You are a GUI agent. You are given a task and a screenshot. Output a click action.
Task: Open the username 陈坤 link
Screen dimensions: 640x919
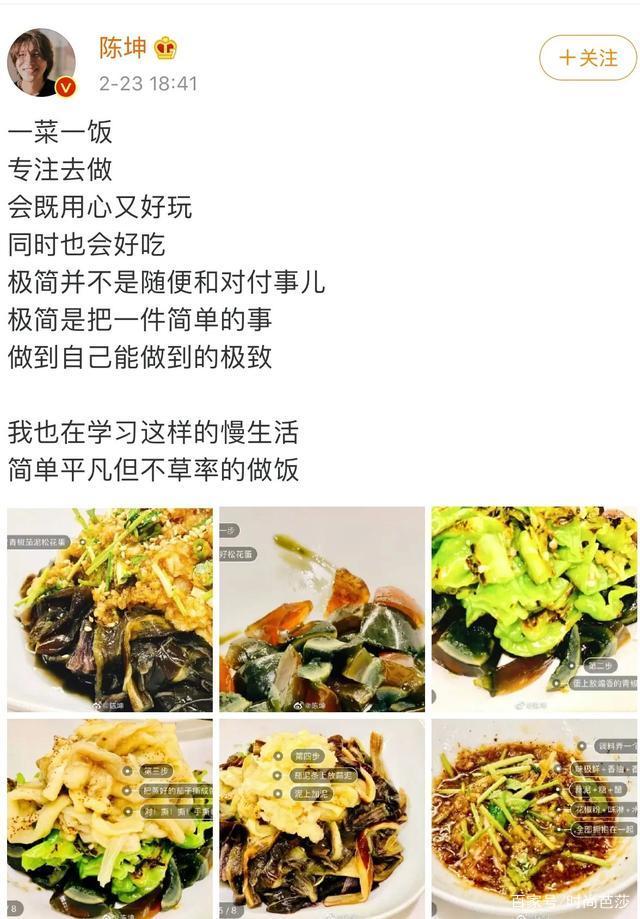(x=123, y=47)
